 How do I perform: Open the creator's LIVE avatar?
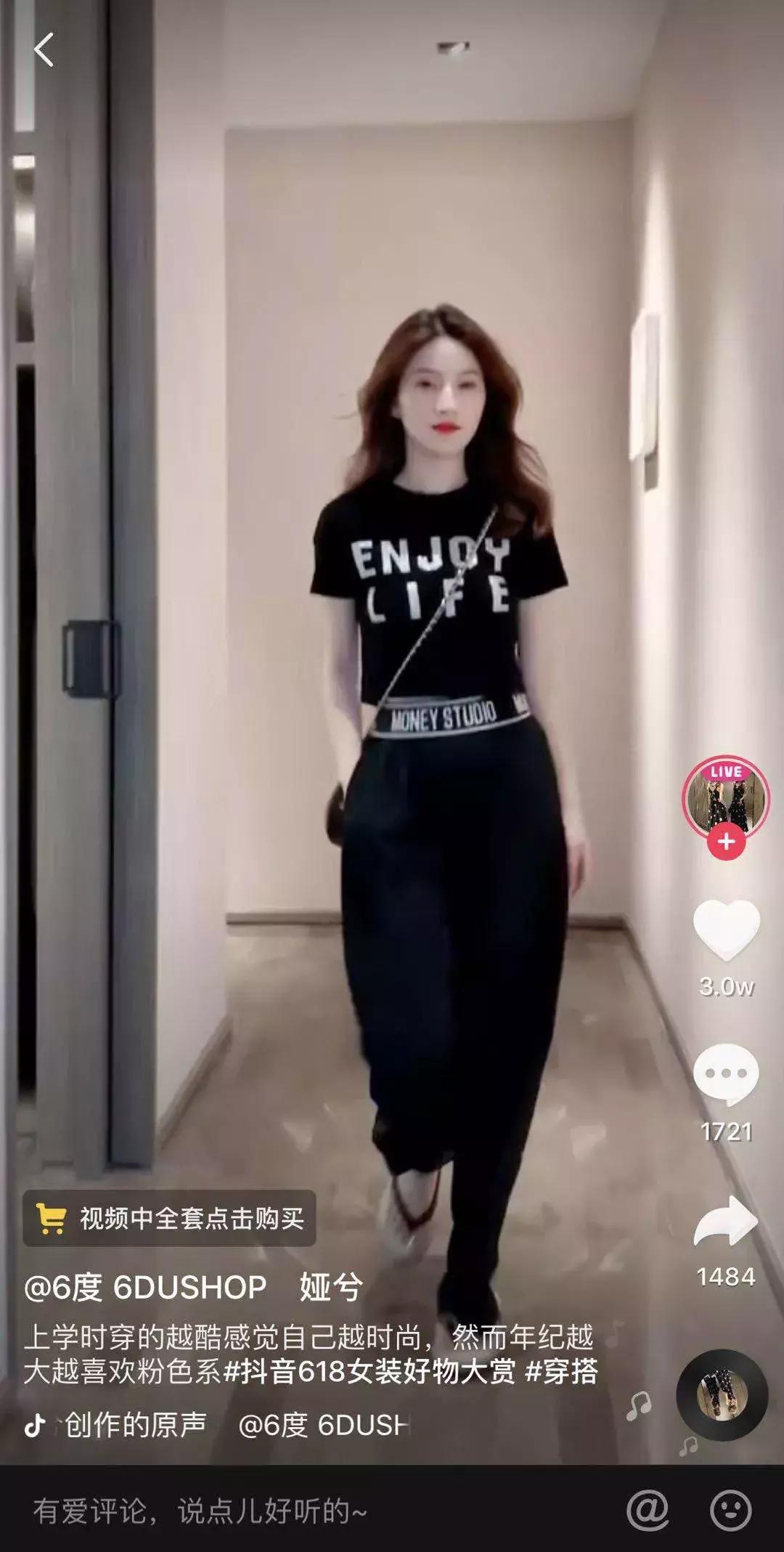(725, 797)
